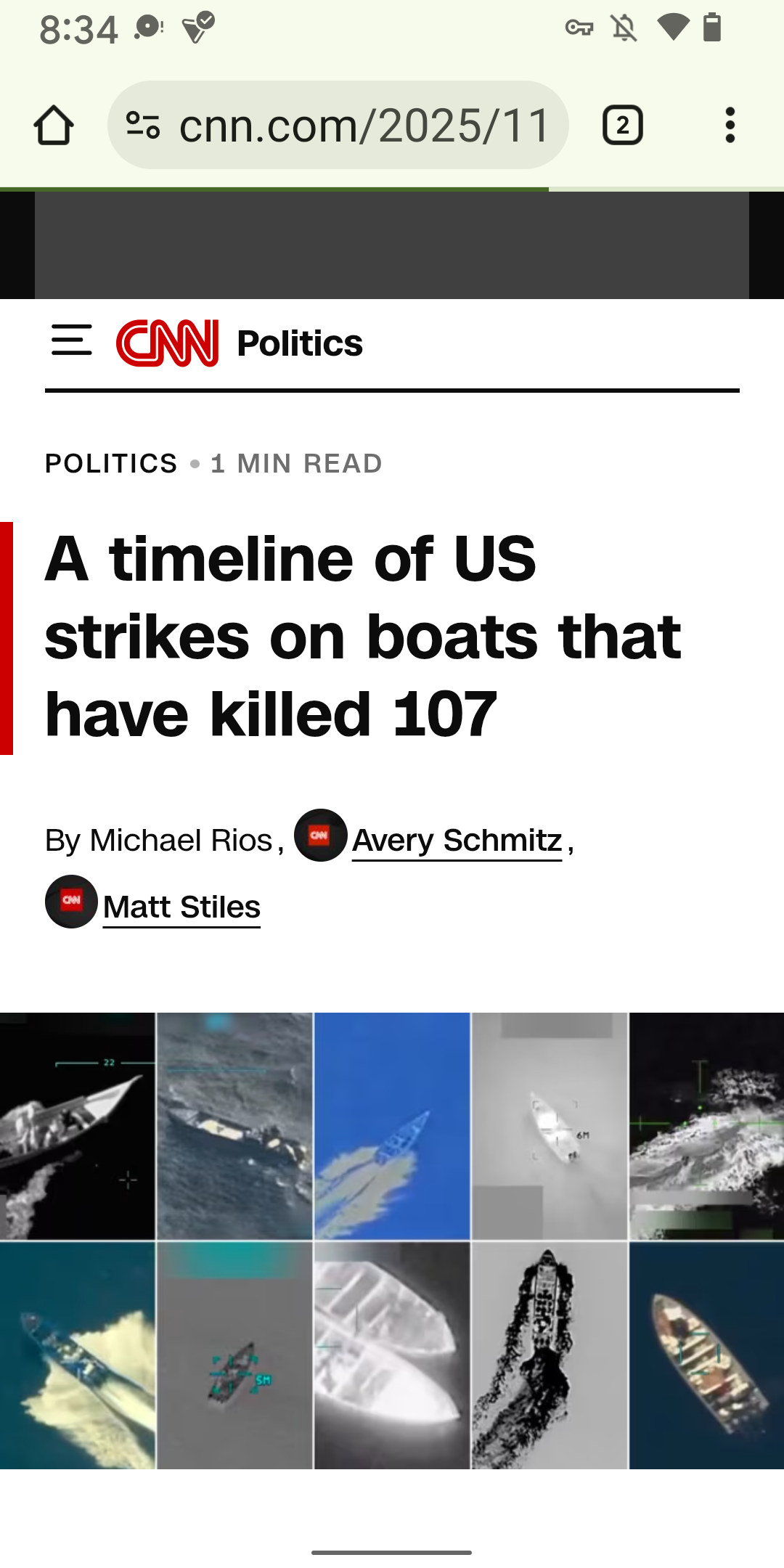784x1568 pixels.
Task: Tap the cnn.com address bar
Action: click(x=363, y=126)
